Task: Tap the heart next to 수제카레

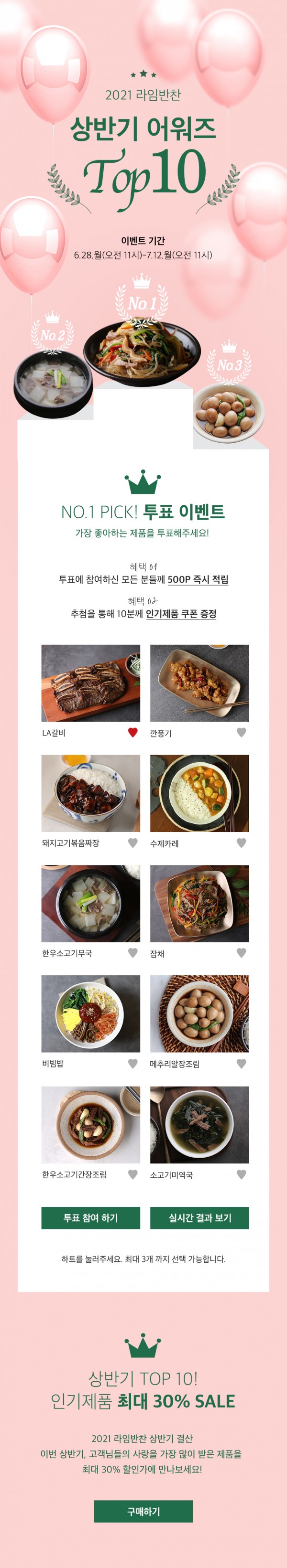Action: (x=241, y=843)
